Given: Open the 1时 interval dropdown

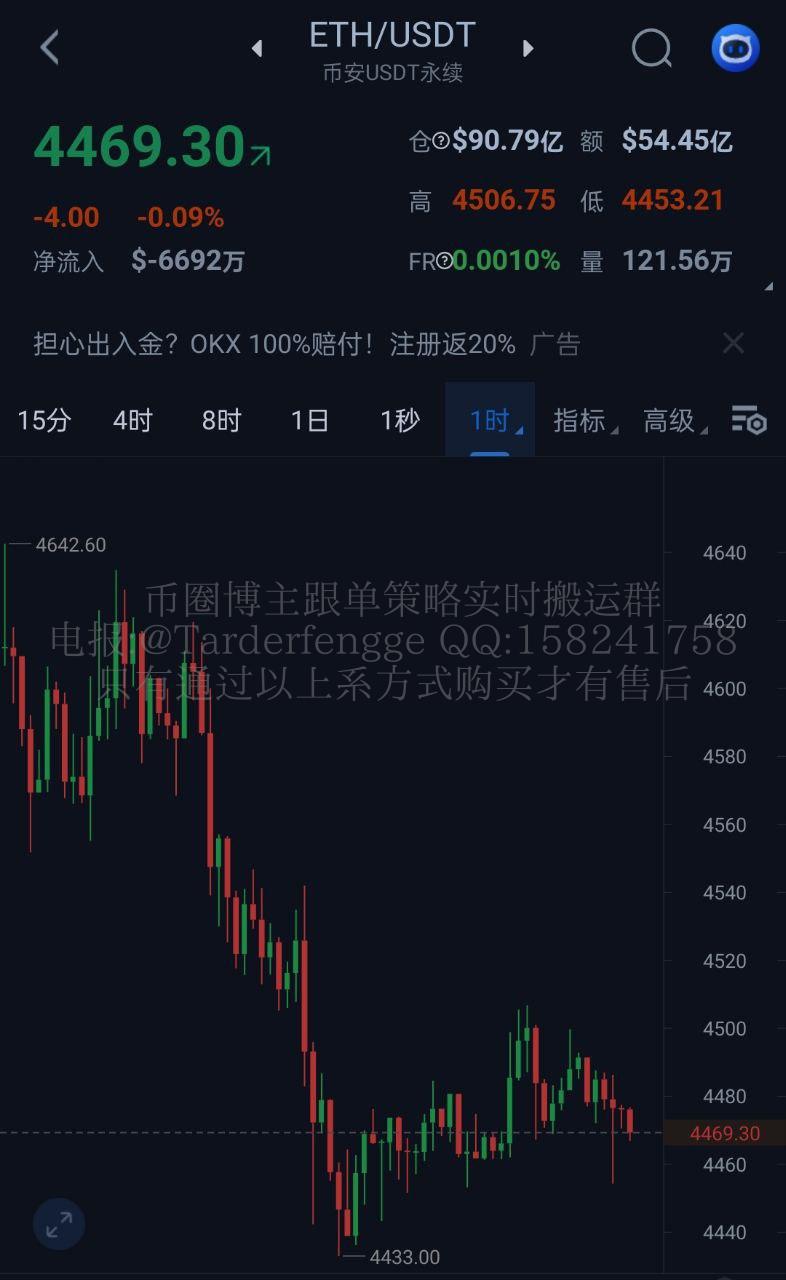Looking at the screenshot, I should point(490,420).
